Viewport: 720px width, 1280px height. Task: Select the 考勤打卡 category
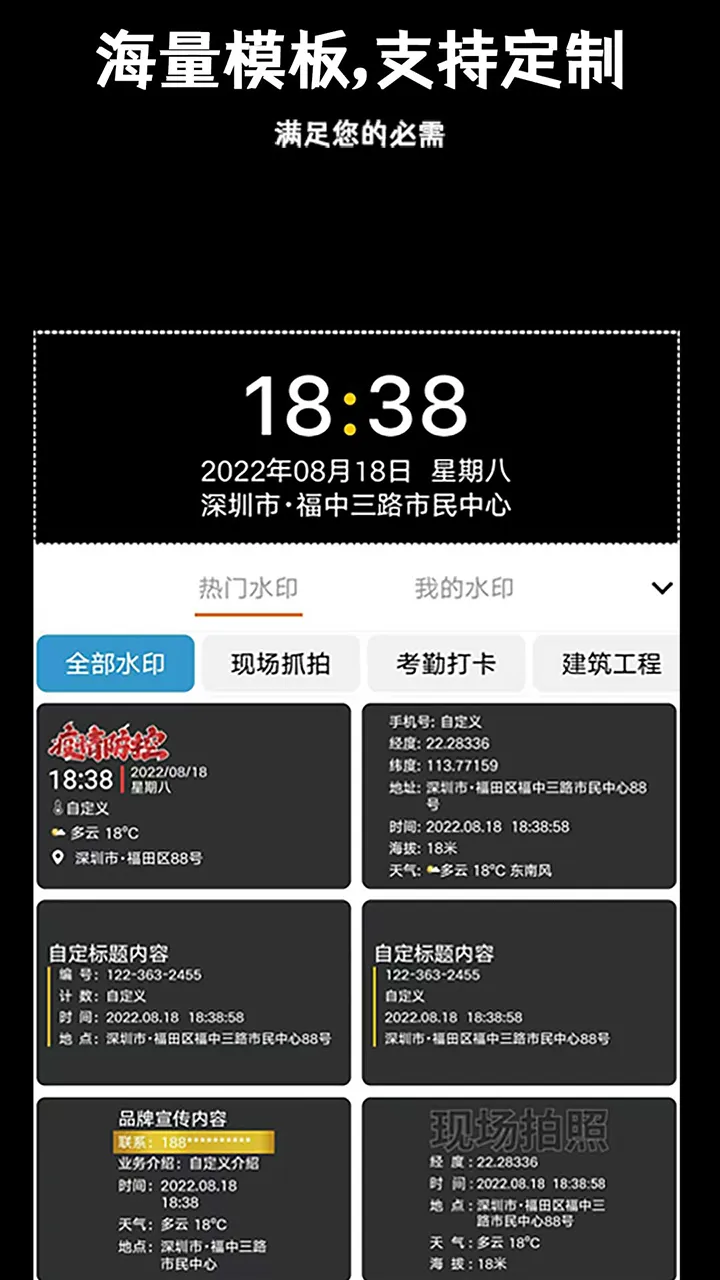(446, 663)
